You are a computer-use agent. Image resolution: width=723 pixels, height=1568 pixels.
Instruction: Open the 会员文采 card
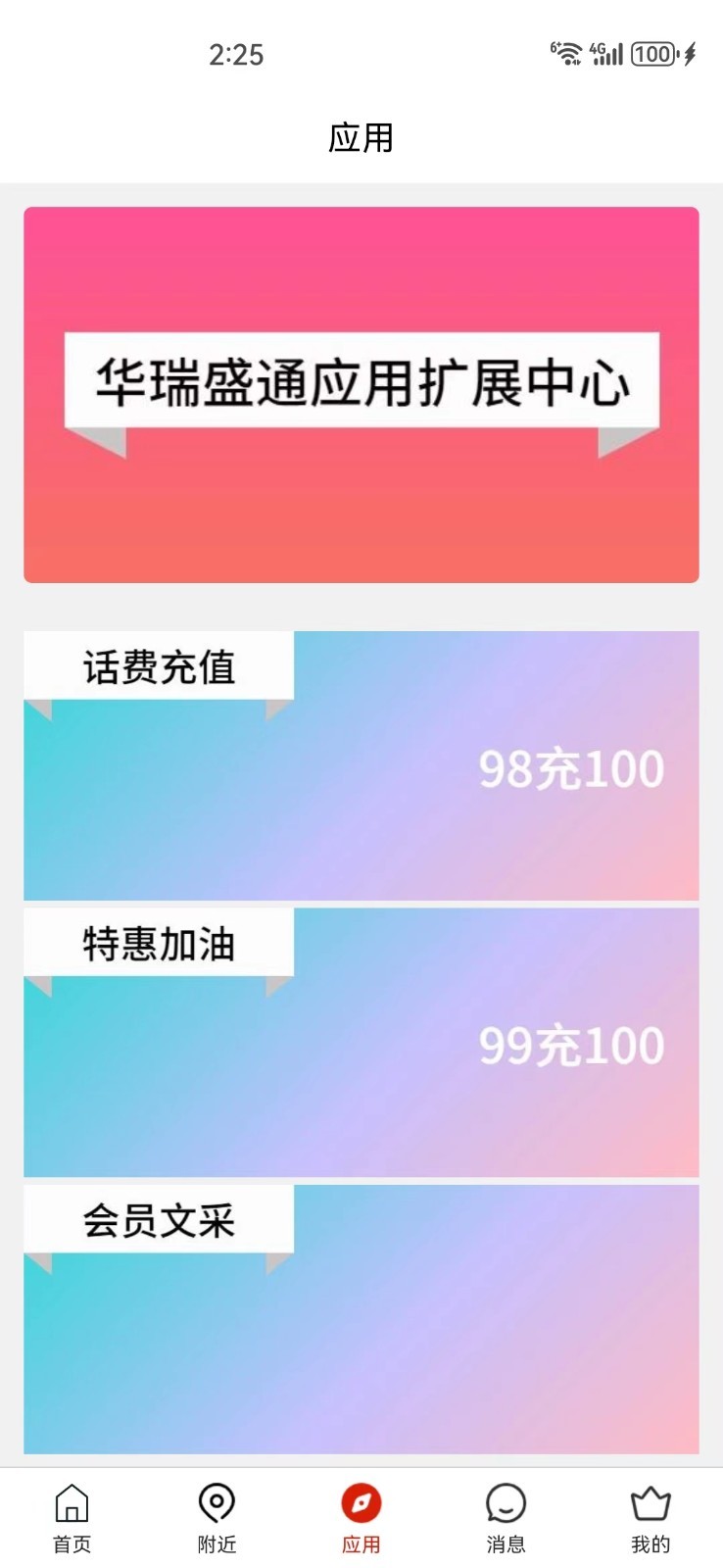tap(361, 1318)
